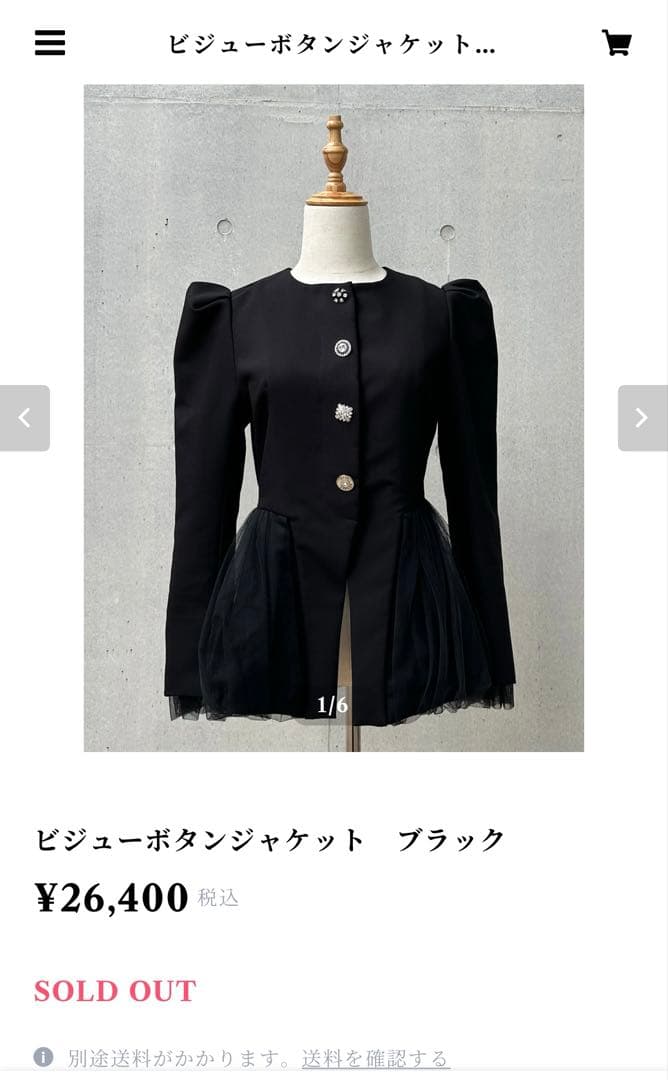Open the 送料を確認する shipping link
The image size is (668, 1080).
[x=375, y=1058]
